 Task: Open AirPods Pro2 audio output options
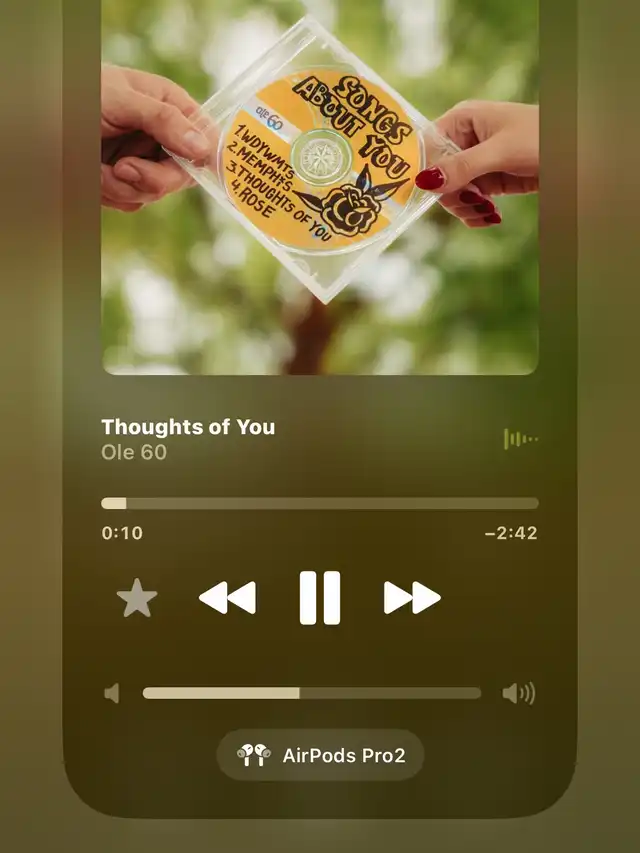pos(320,755)
